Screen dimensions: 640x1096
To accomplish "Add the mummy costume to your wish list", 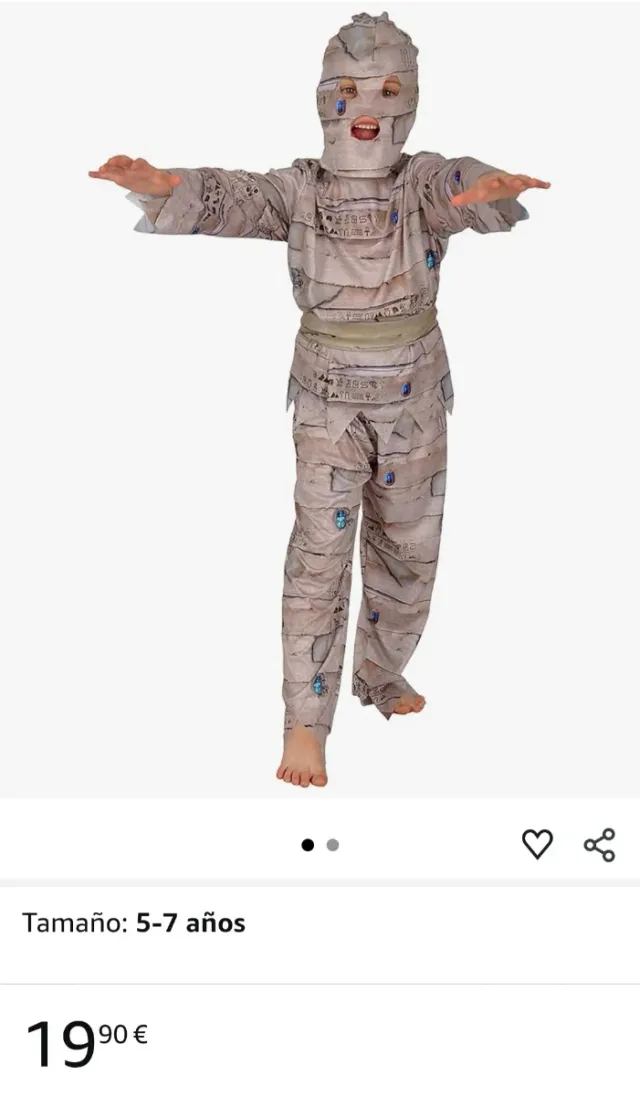I will click(537, 844).
